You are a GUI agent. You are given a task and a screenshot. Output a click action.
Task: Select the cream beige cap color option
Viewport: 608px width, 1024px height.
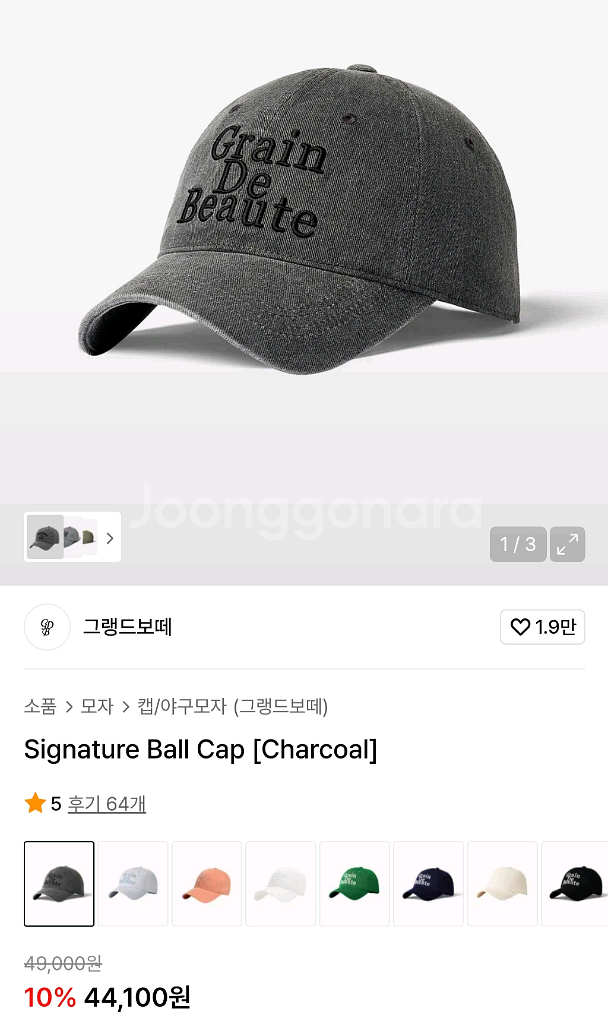502,884
